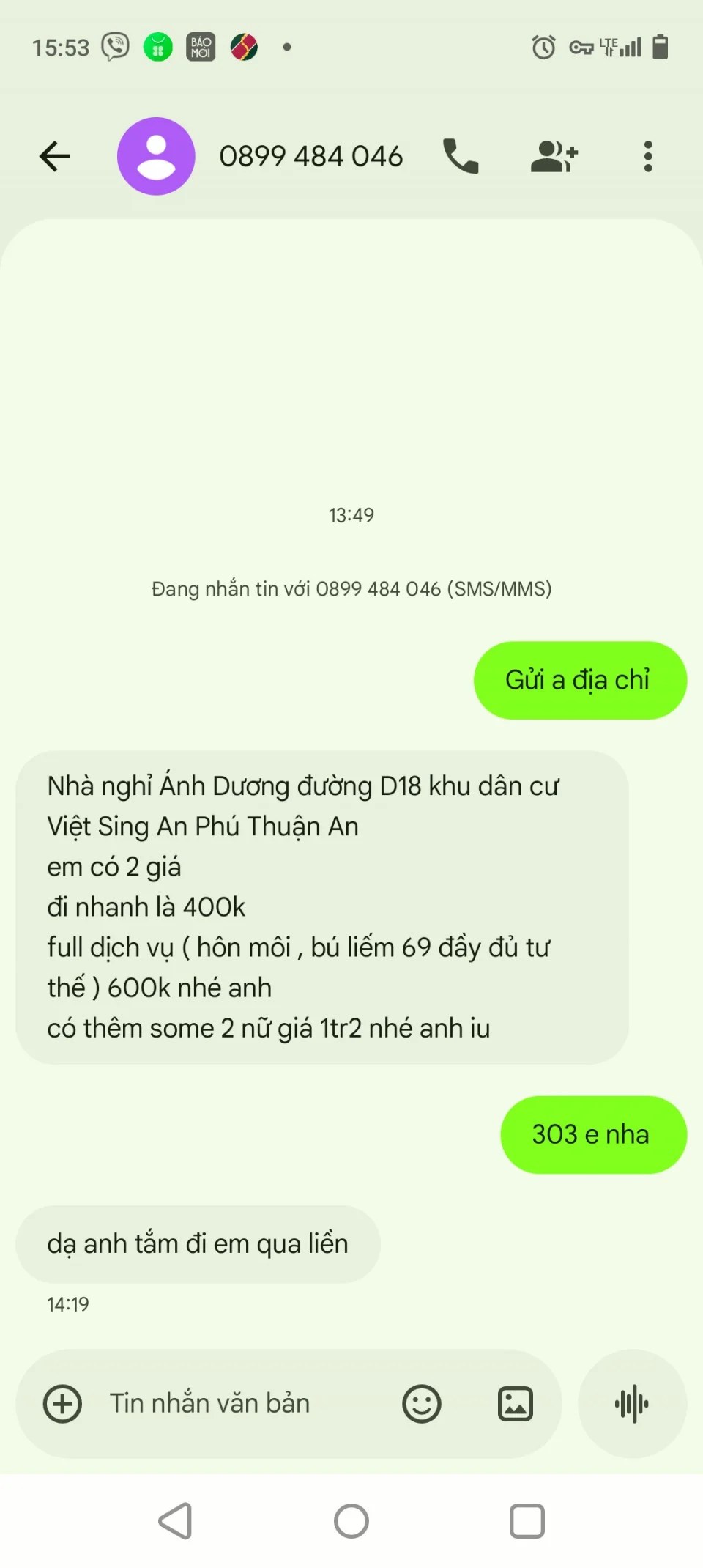Viewport: 703px width, 1568px height.
Task: Open the emoji picker
Action: coord(422,1404)
